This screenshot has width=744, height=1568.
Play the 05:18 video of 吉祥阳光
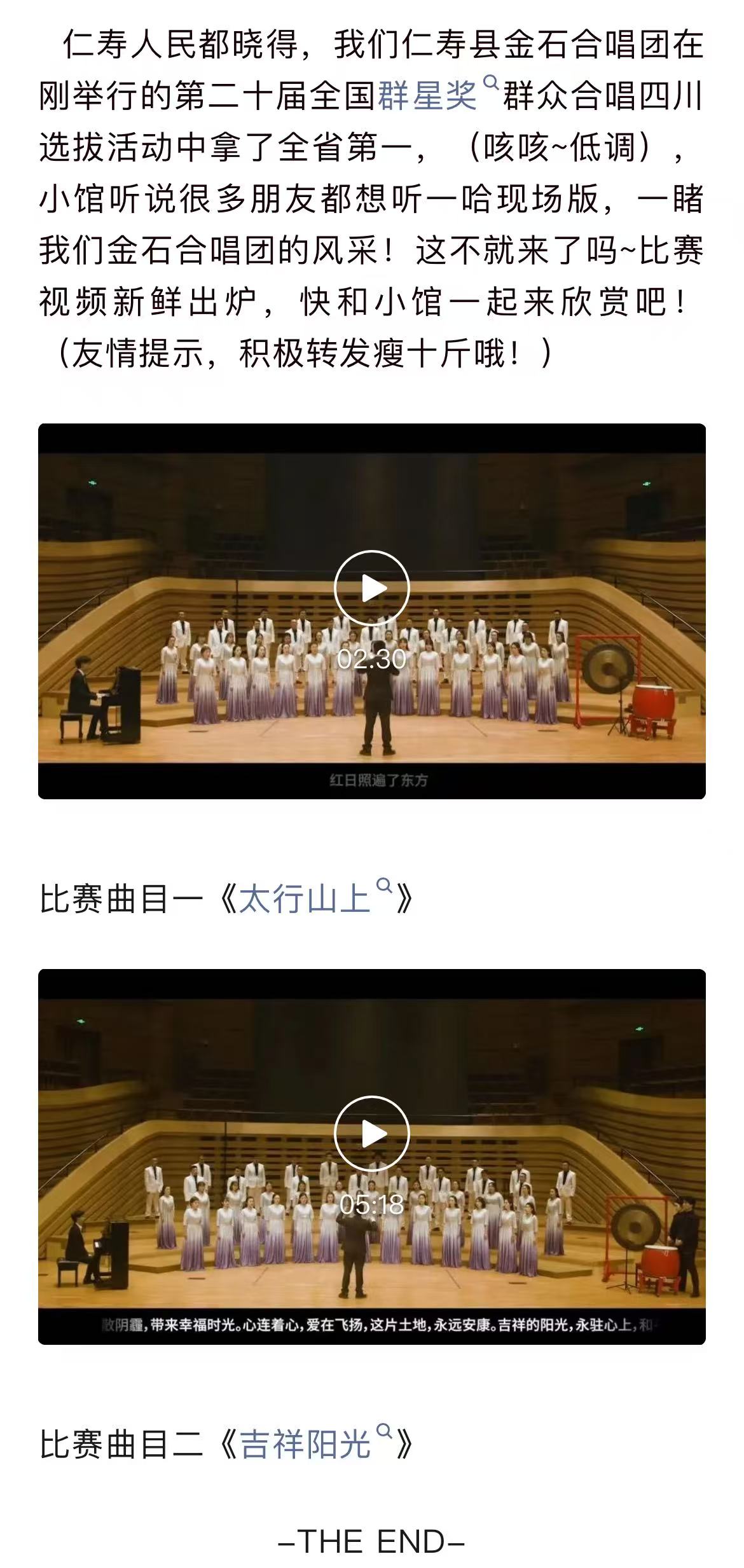[x=371, y=1133]
